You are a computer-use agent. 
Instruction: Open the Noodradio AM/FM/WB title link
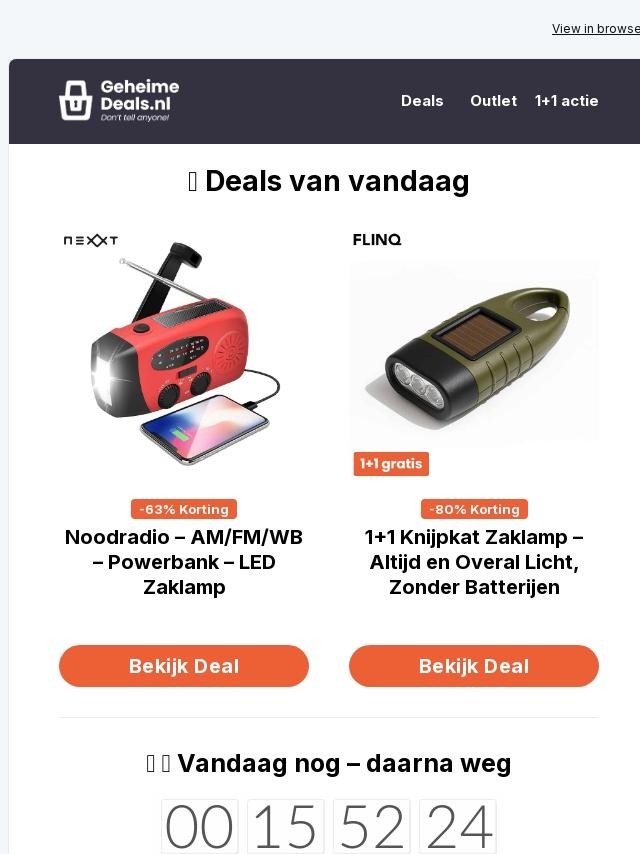click(x=184, y=562)
